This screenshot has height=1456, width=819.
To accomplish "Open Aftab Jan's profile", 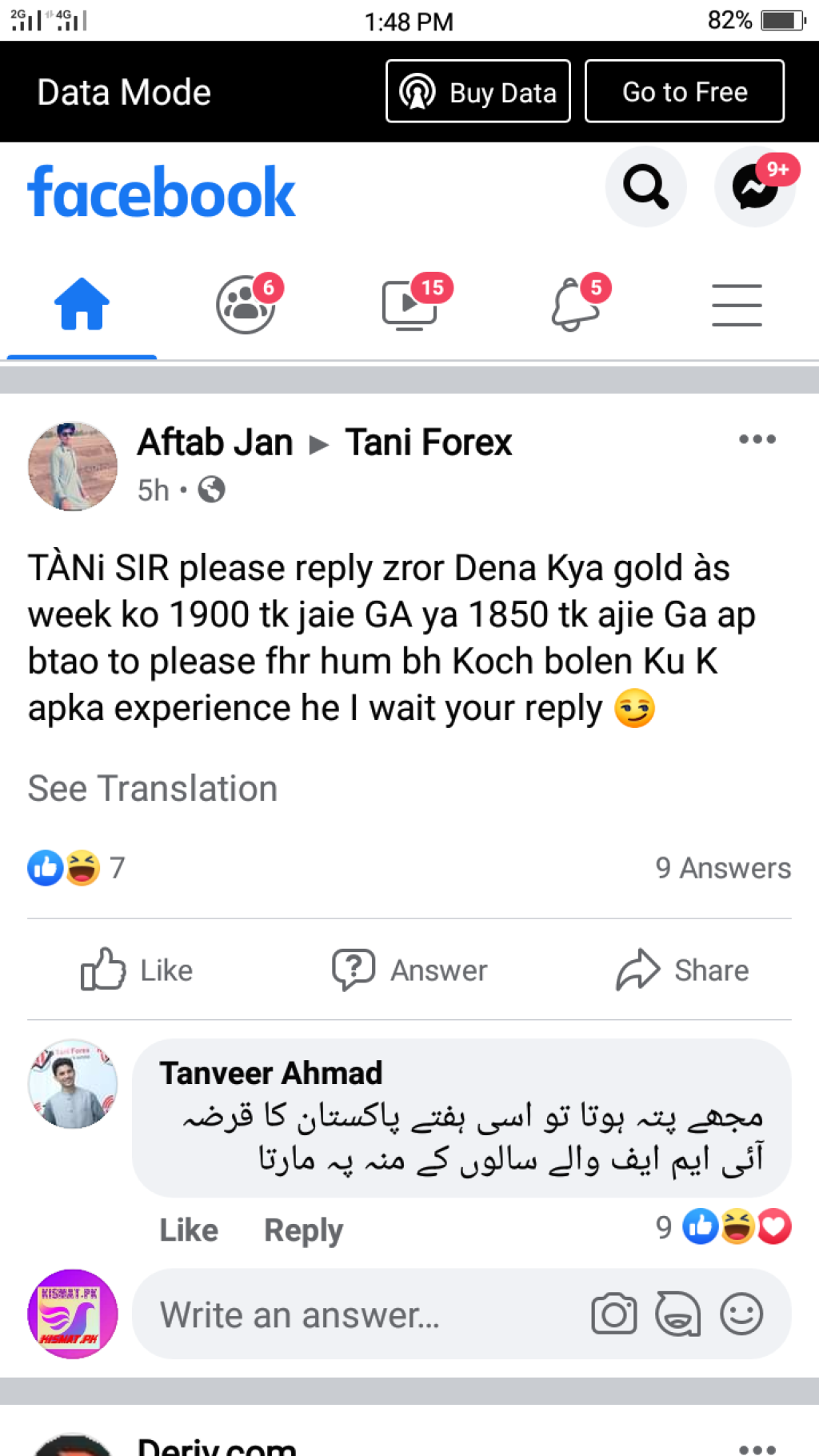I will pos(214,442).
